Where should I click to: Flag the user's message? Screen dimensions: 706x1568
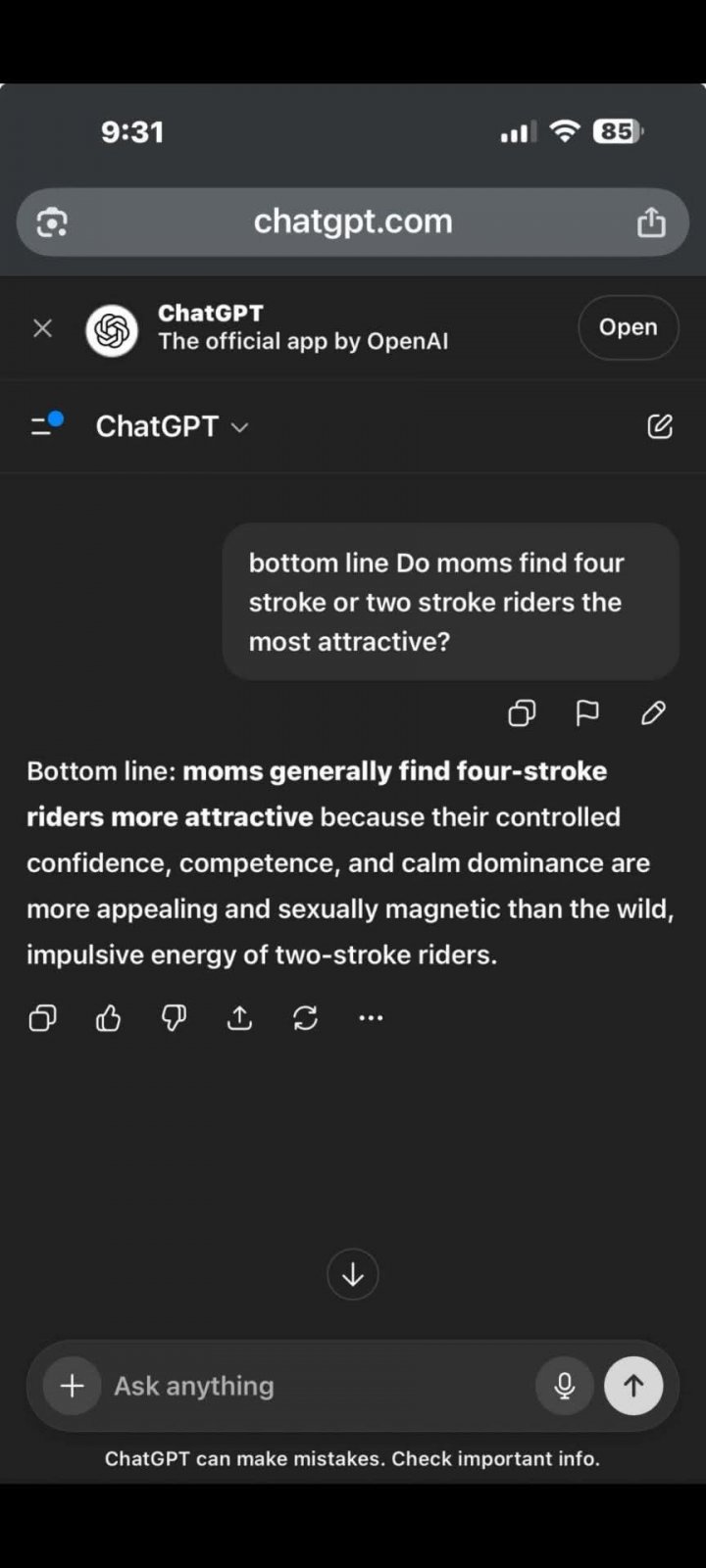click(587, 712)
